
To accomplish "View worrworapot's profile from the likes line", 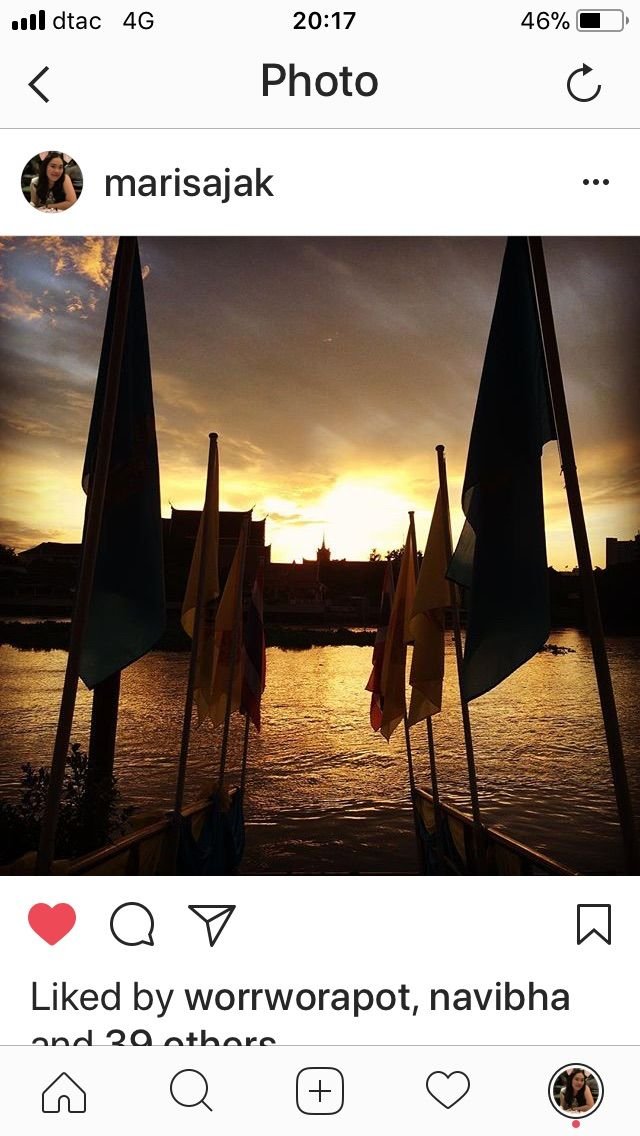I will (302, 998).
